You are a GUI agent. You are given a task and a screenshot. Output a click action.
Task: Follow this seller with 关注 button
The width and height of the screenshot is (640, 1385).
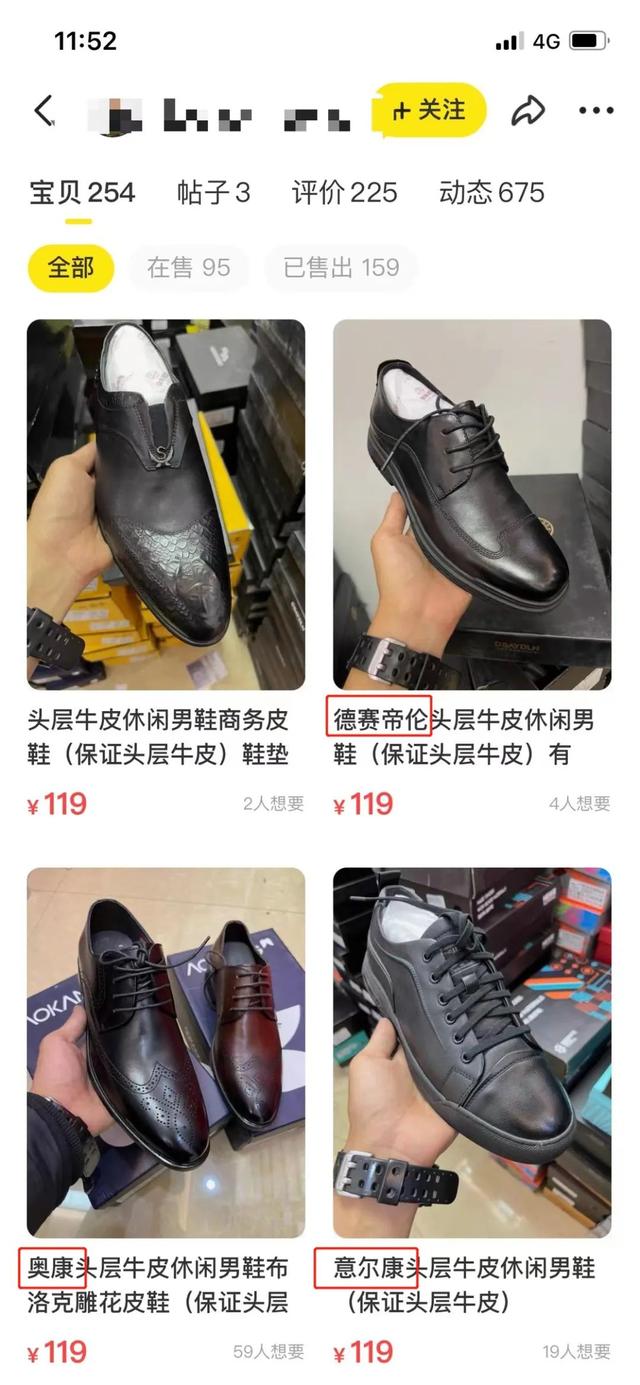point(429,110)
